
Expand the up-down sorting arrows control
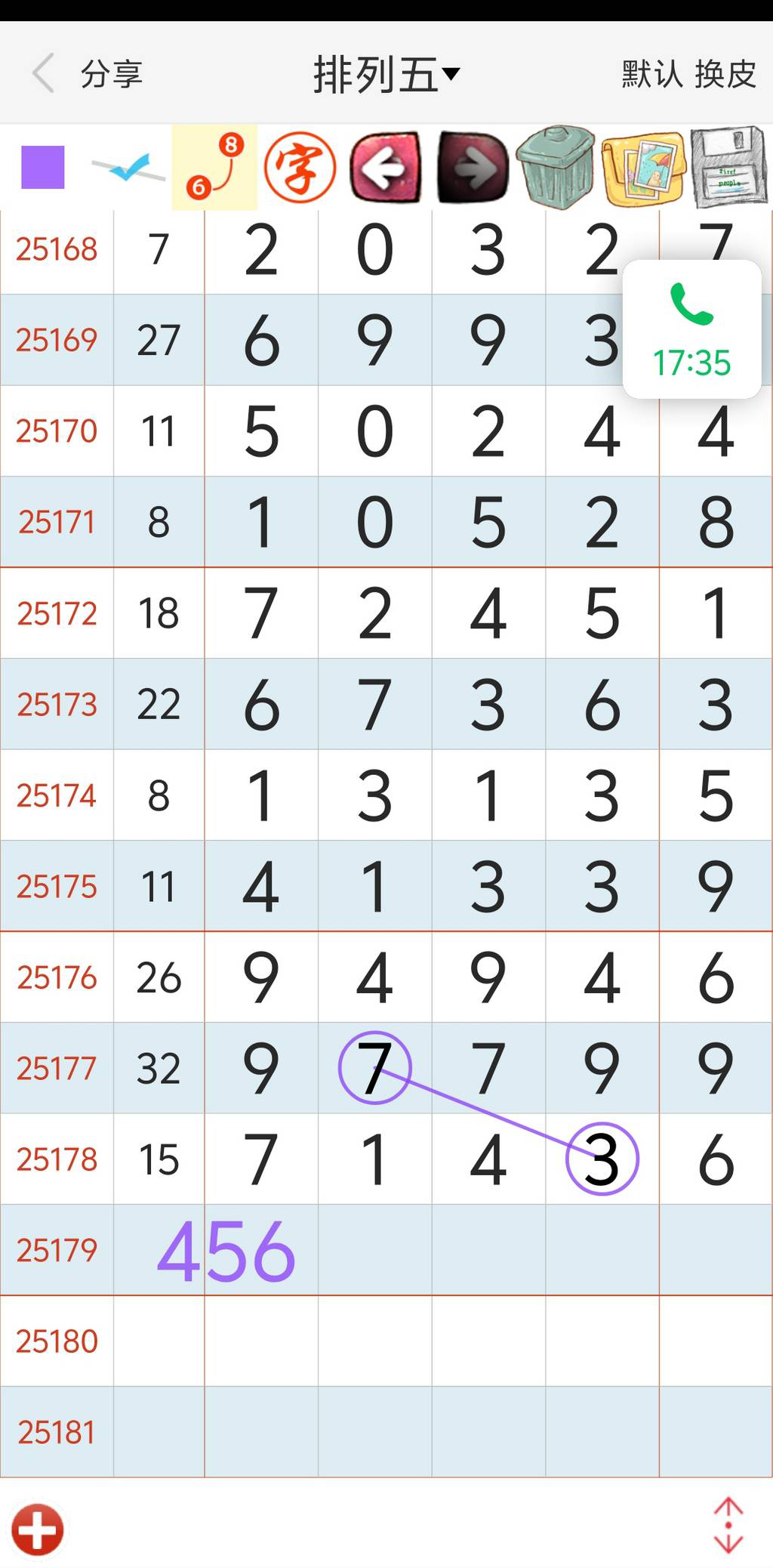pyautogui.click(x=728, y=1523)
